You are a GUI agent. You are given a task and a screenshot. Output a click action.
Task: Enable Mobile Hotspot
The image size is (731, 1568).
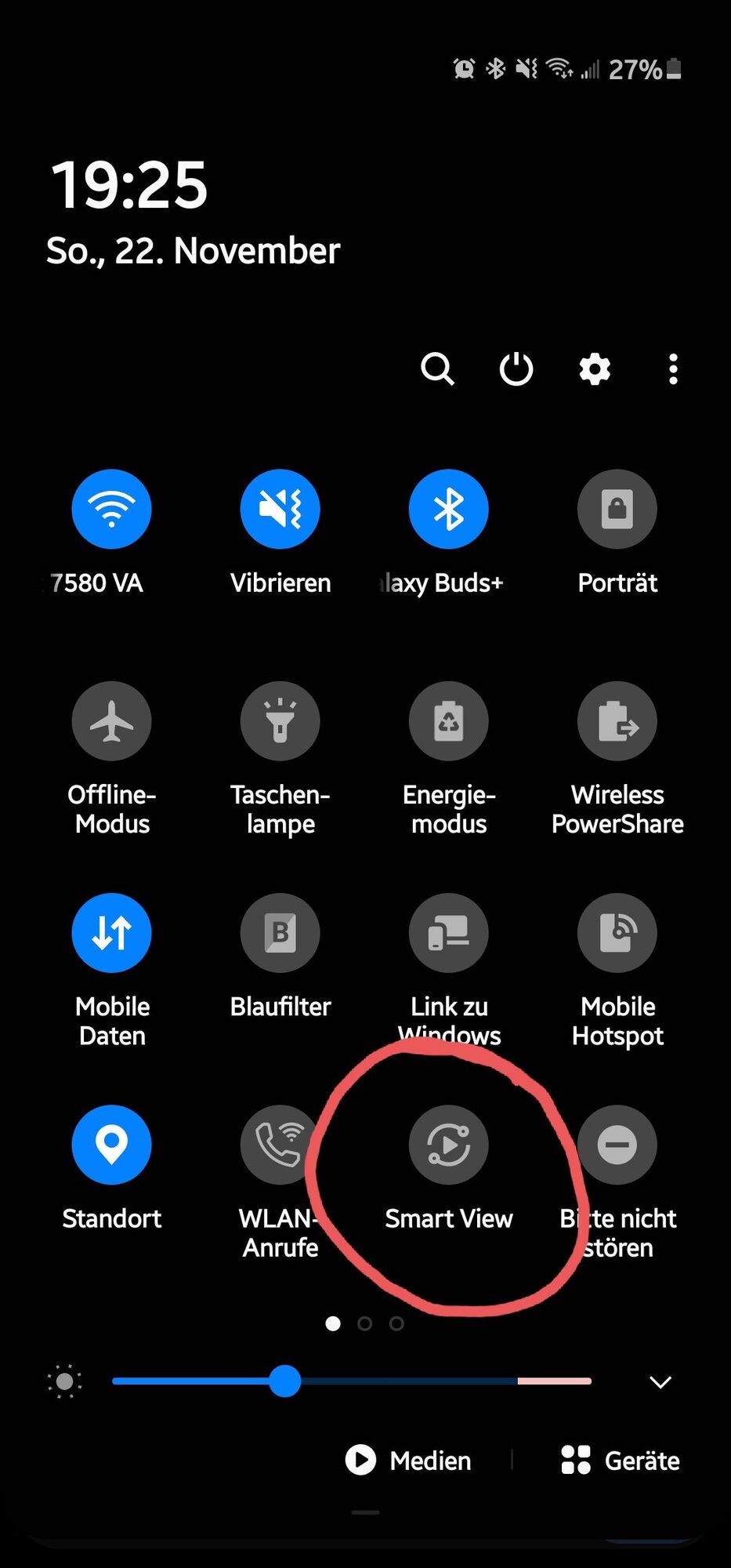tap(617, 932)
